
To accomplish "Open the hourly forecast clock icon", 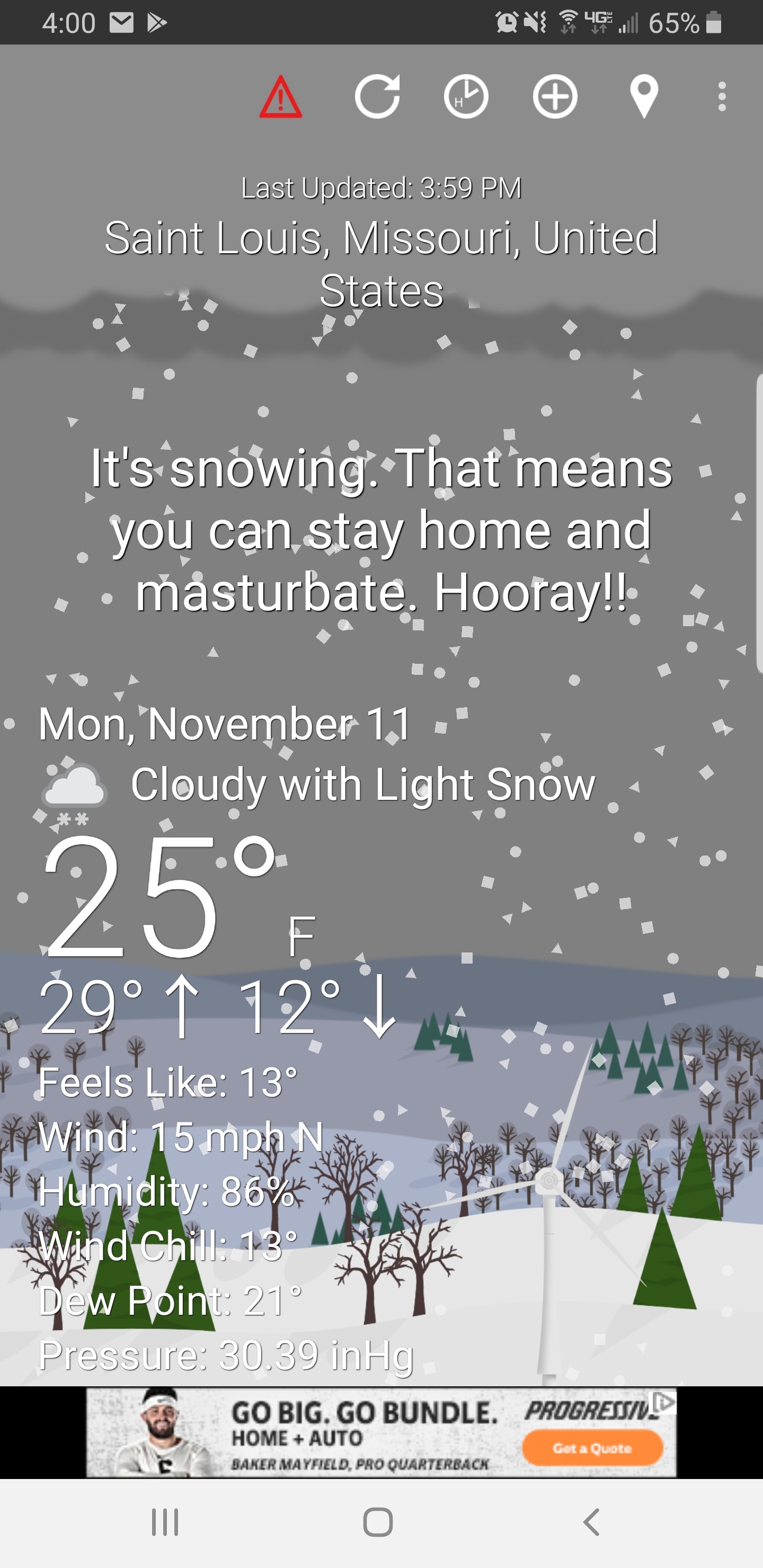I will tap(466, 96).
